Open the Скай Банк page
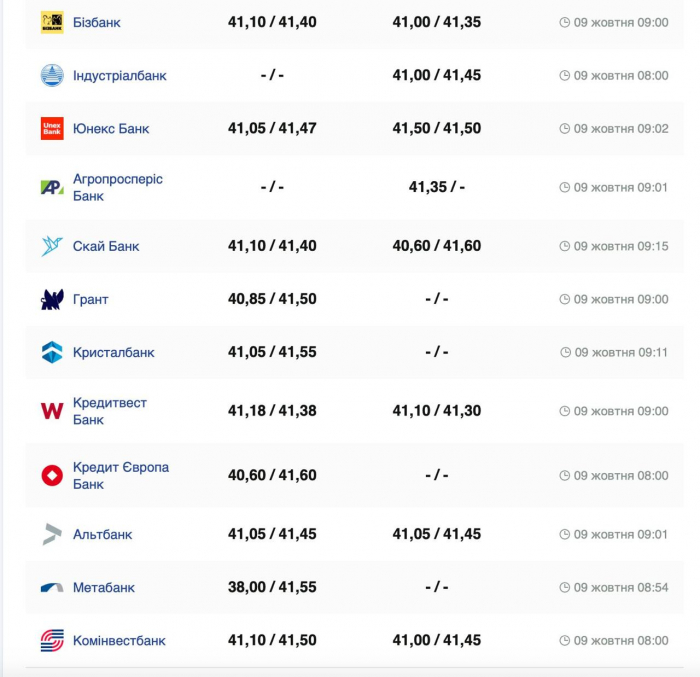The image size is (700, 677). [x=105, y=246]
